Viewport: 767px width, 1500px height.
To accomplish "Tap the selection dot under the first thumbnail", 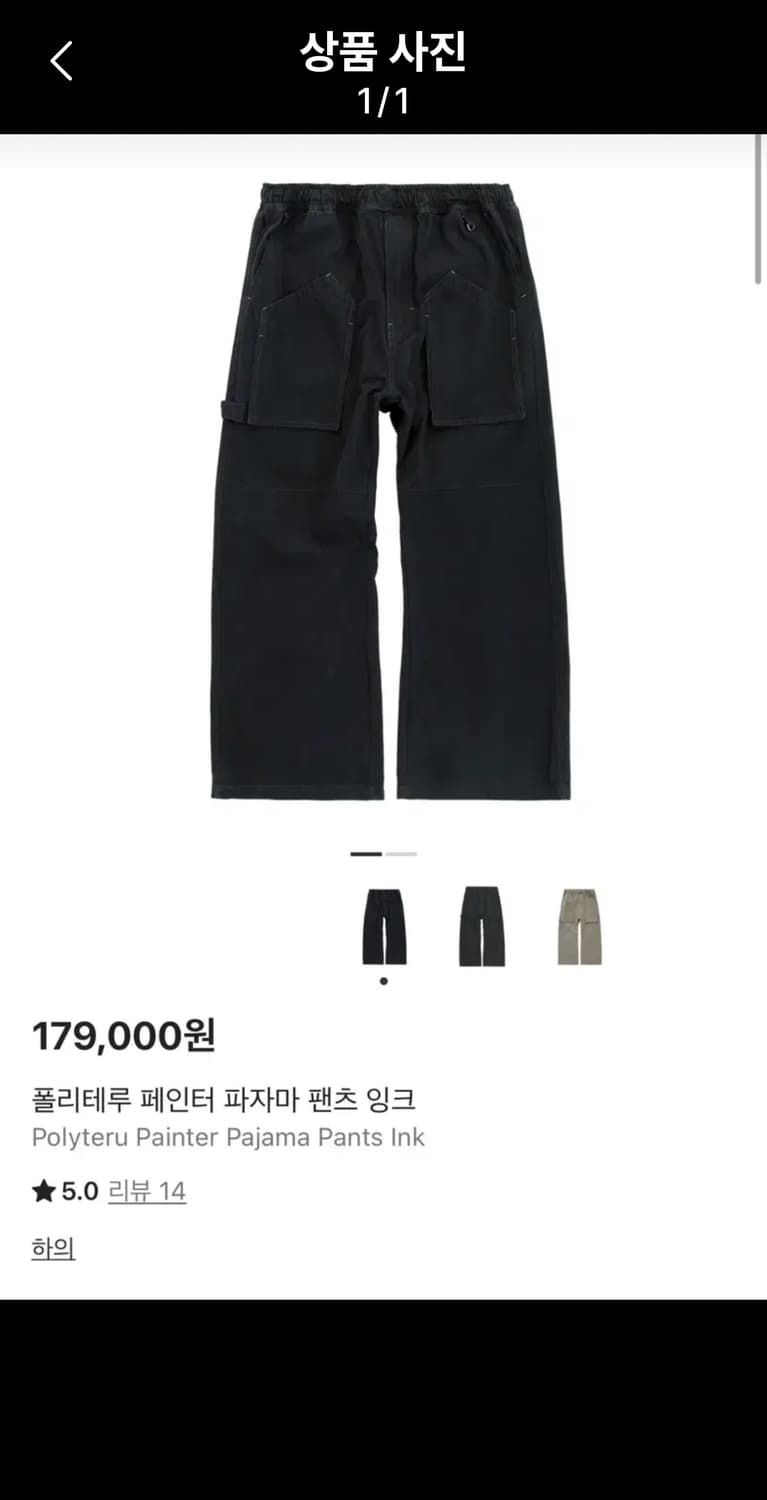I will 383,980.
